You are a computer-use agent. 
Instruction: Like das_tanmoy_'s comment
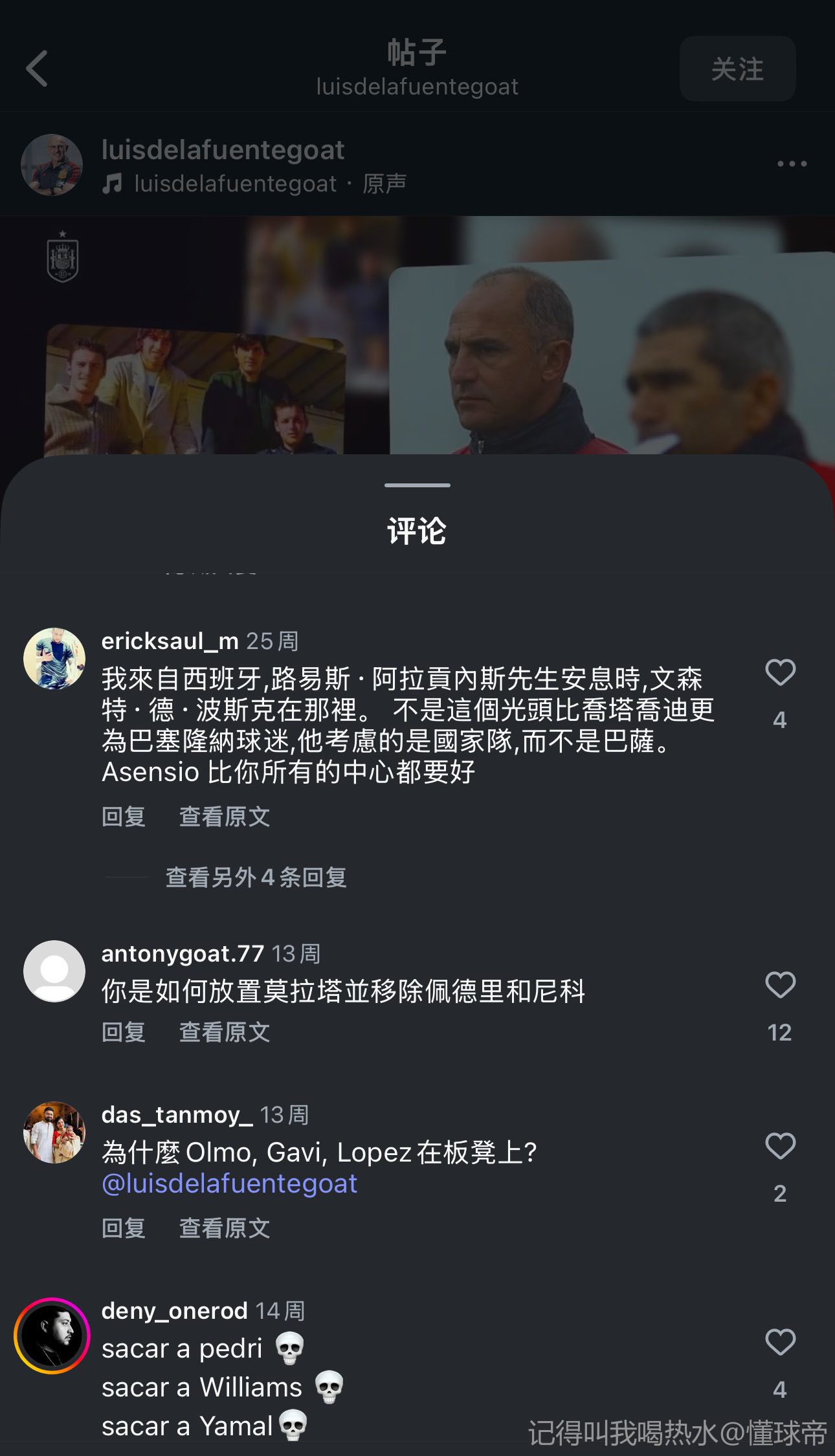pyautogui.click(x=780, y=1147)
